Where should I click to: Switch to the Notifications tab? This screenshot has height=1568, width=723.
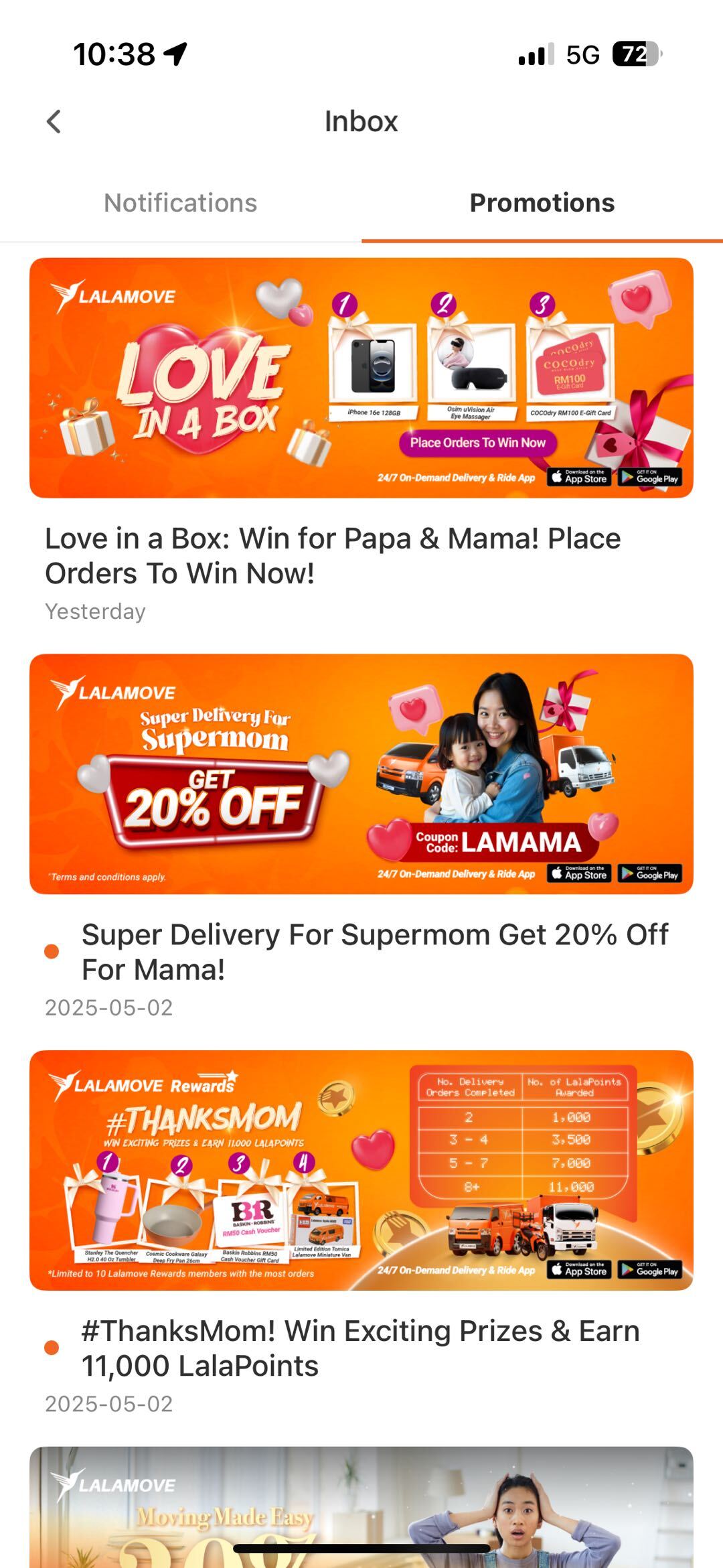click(x=180, y=203)
